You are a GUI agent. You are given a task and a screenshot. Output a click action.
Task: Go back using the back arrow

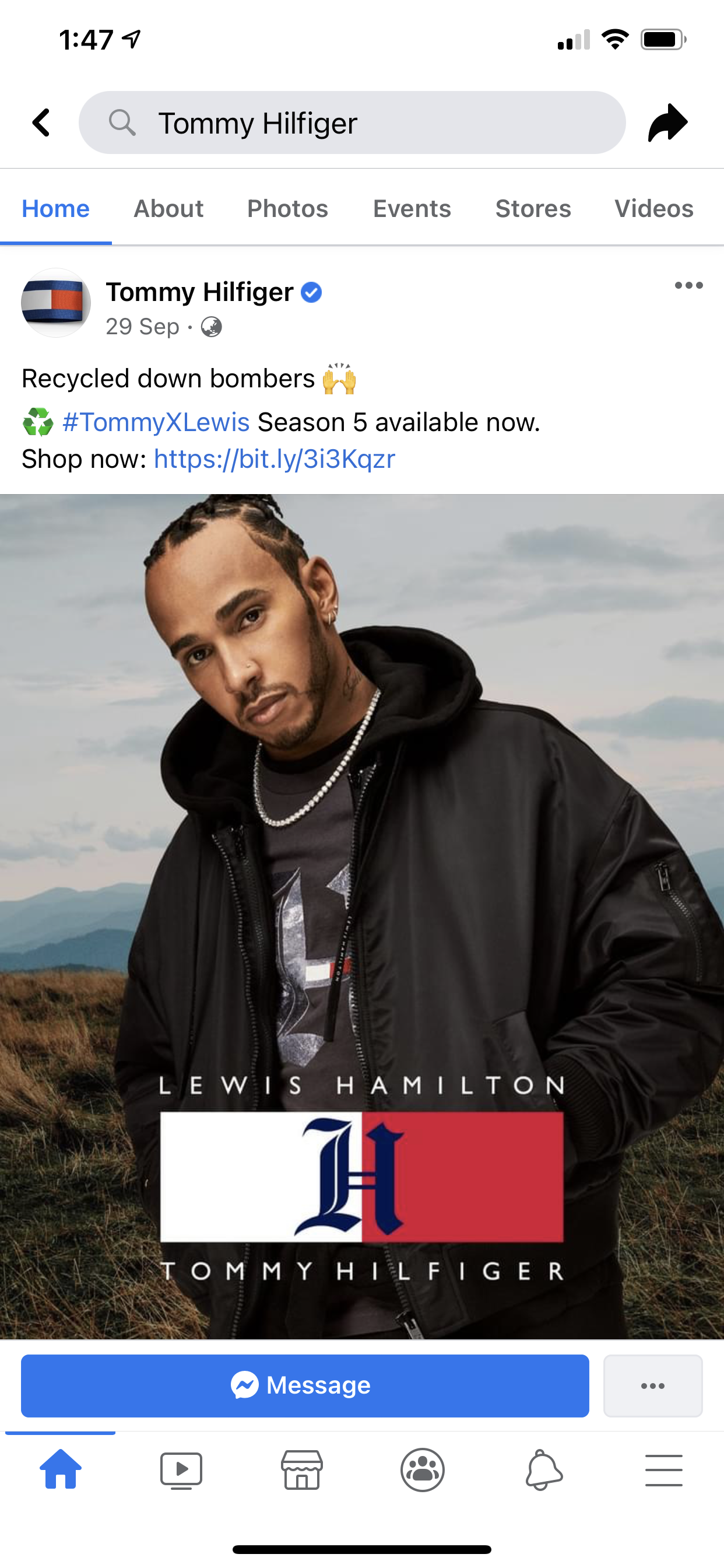tap(41, 123)
